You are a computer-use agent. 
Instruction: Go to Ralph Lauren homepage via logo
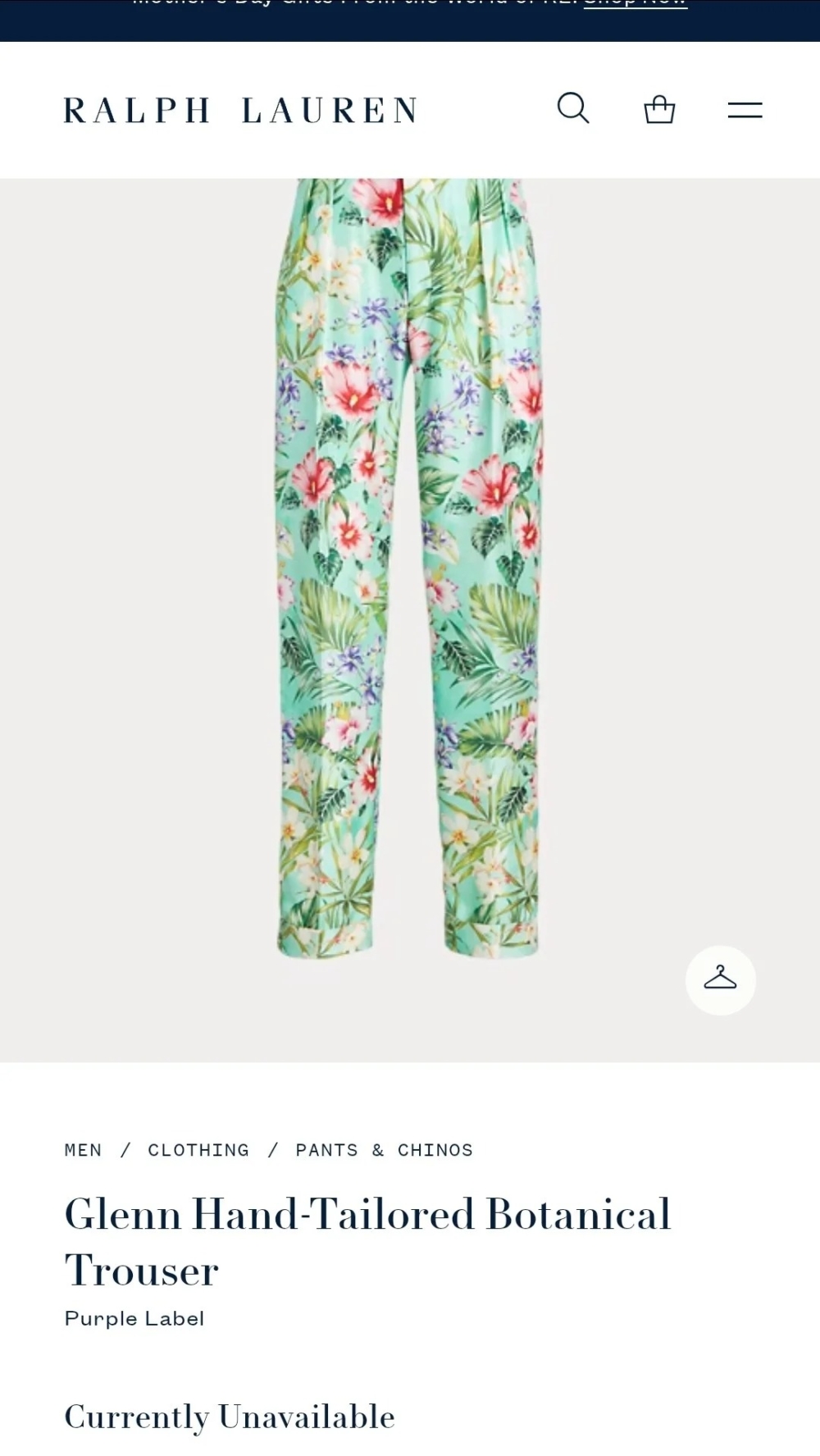240,111
